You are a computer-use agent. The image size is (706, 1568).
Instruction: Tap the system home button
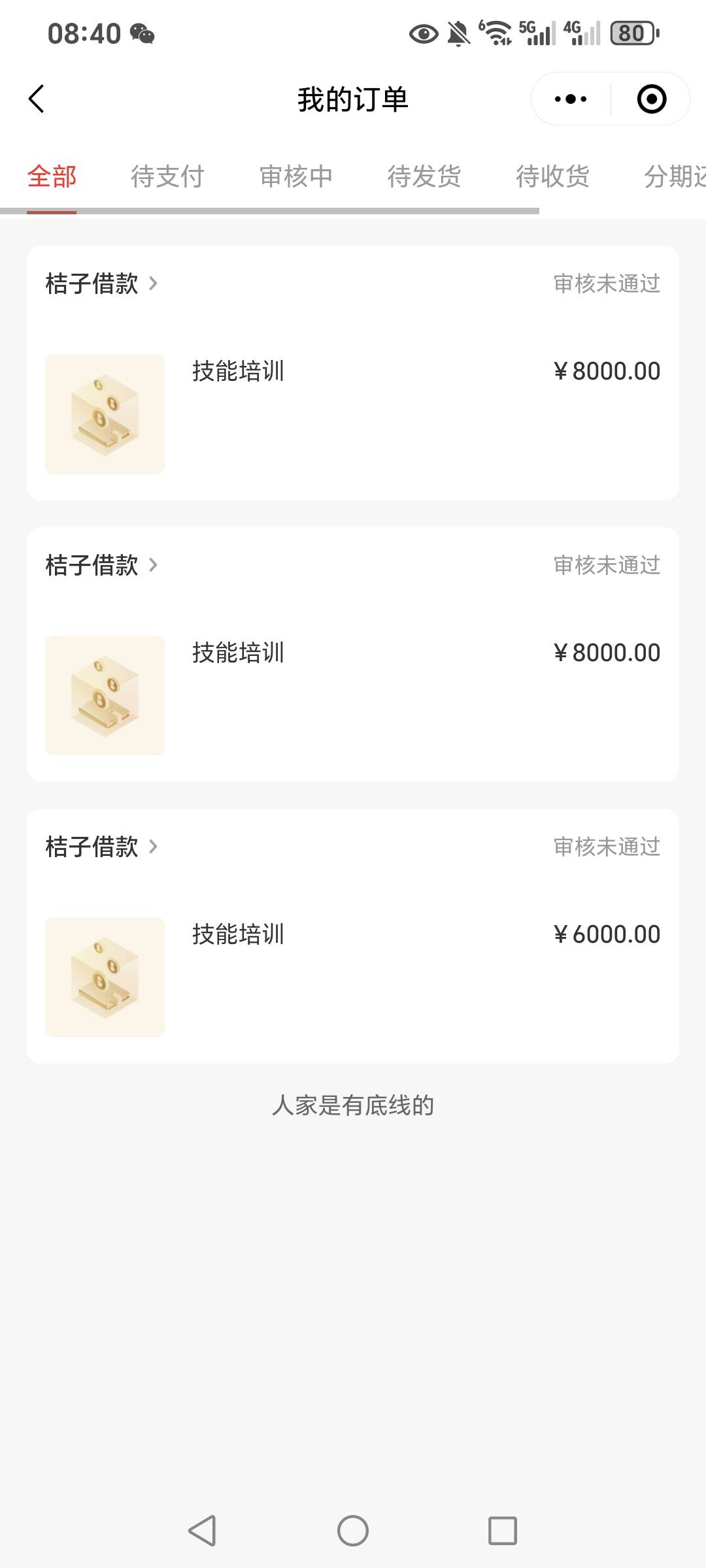click(353, 1531)
